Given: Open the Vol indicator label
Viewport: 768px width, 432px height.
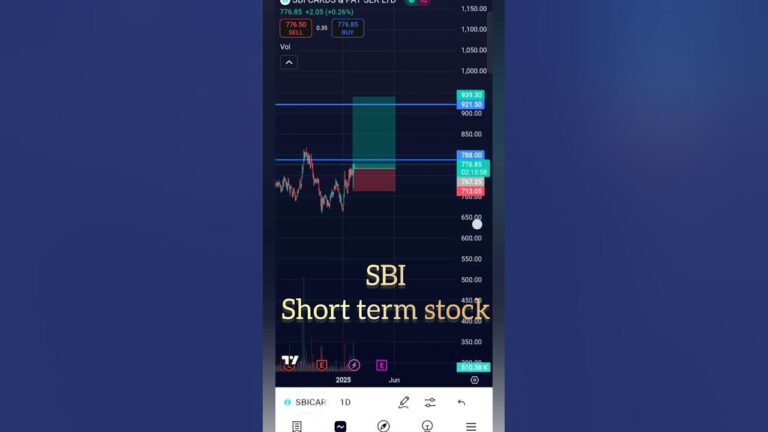Looking at the screenshot, I should [285, 47].
